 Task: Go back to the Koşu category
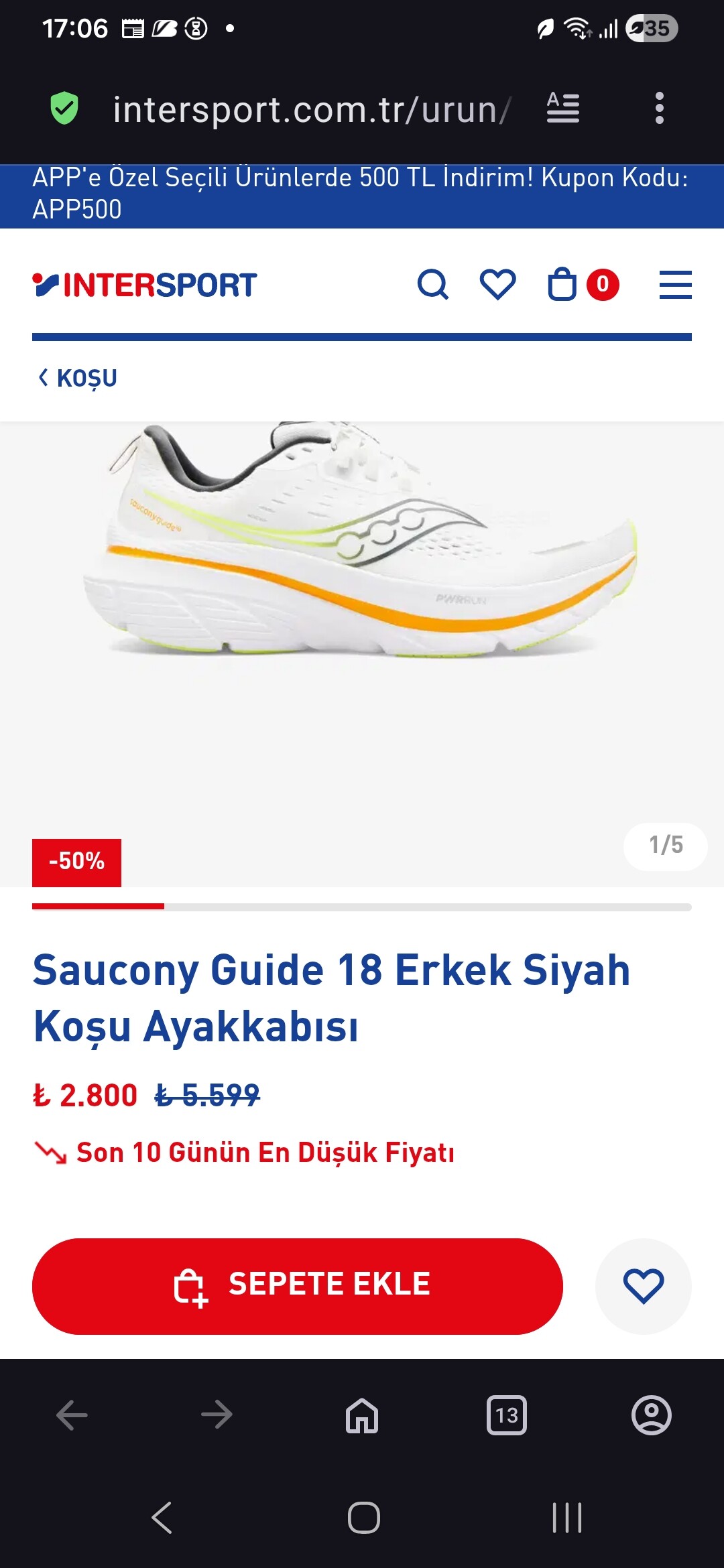click(78, 378)
